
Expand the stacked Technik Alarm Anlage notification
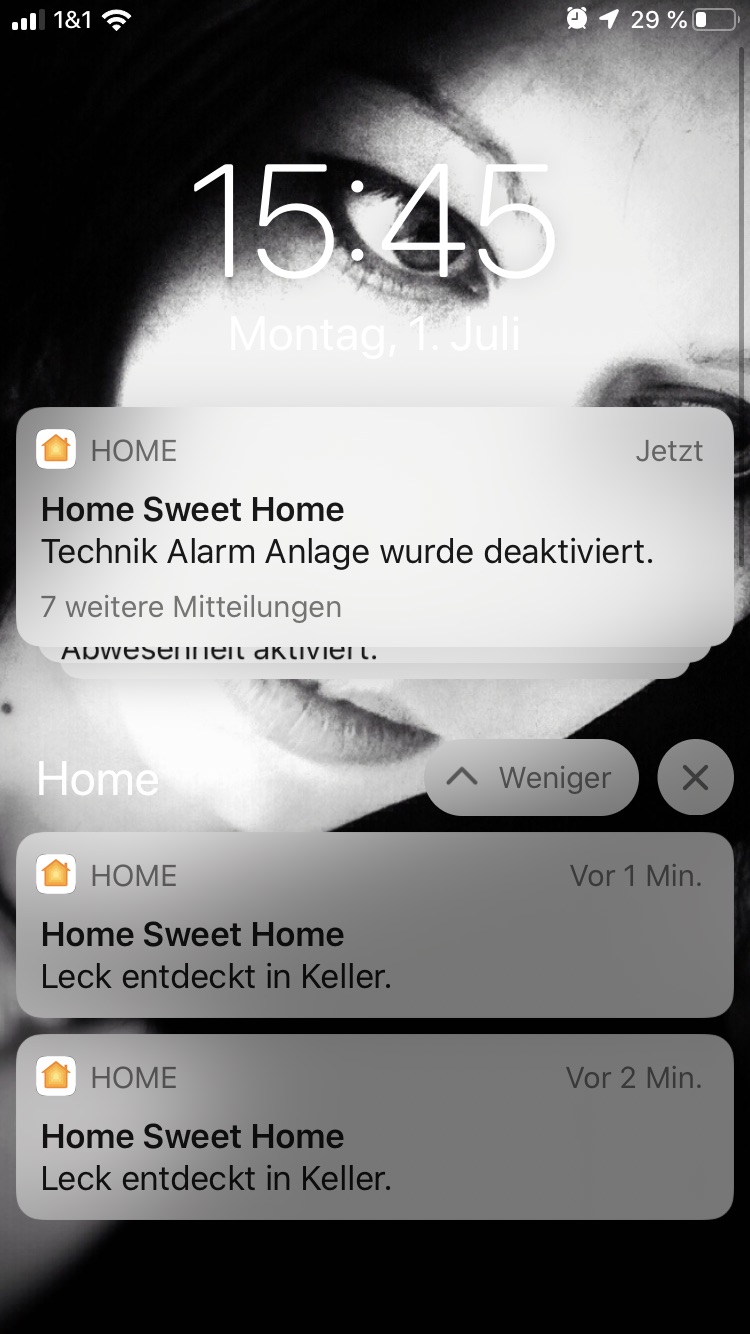pyautogui.click(x=374, y=526)
